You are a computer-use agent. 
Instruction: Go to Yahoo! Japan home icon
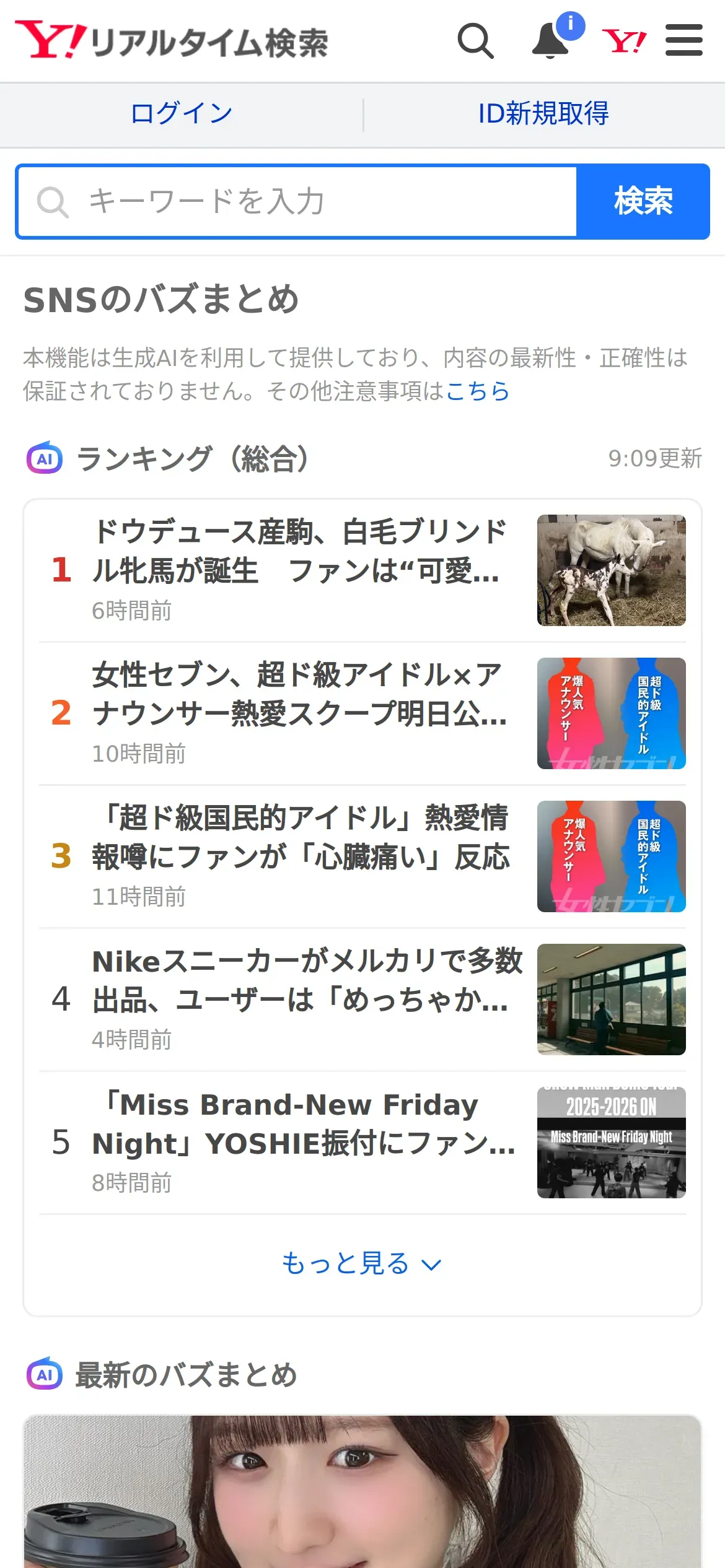[624, 41]
